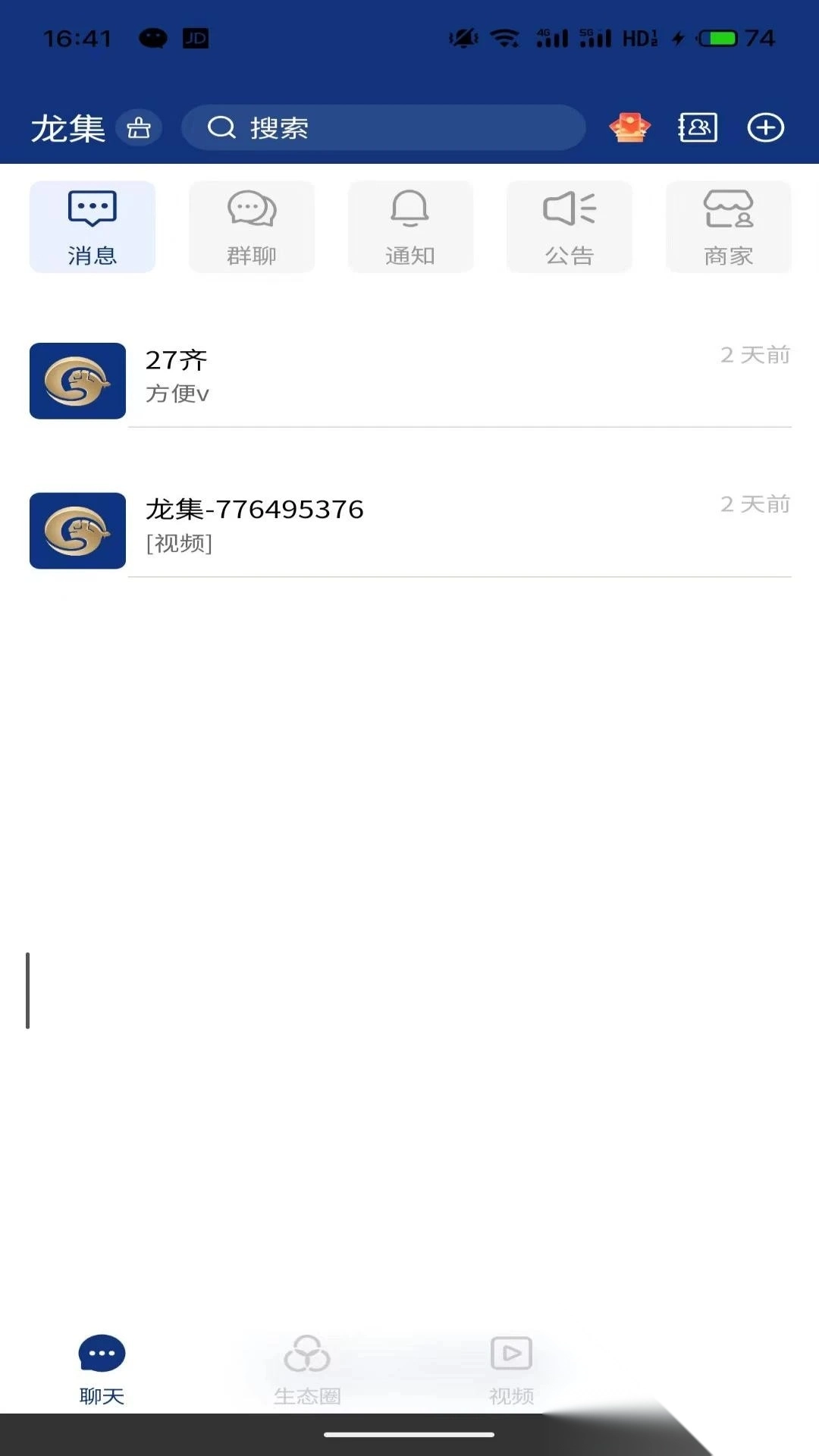This screenshot has height=1456, width=819.
Task: Open the contacts book icon
Action: (697, 127)
